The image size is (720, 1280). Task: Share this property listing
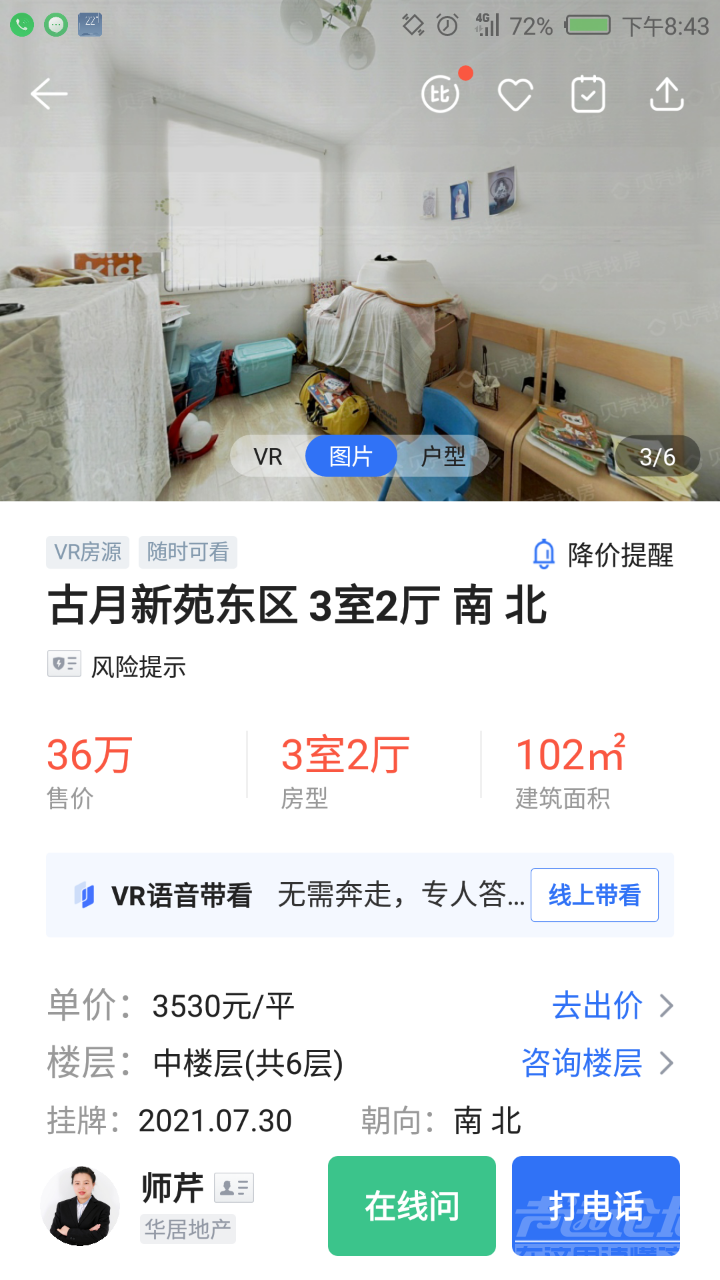click(x=666, y=95)
